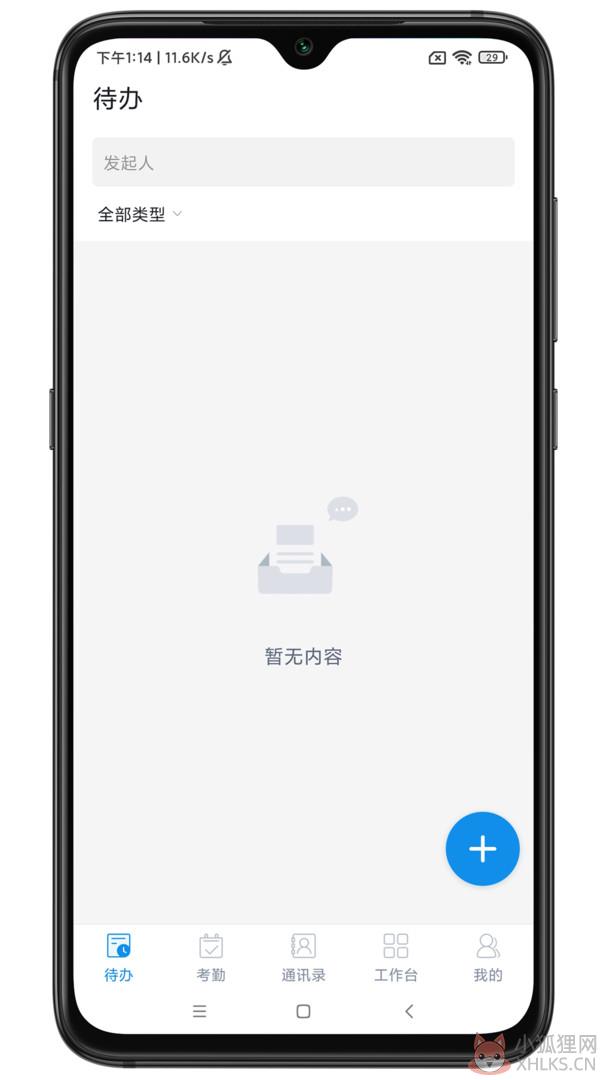Go to the system home screen

click(303, 1011)
